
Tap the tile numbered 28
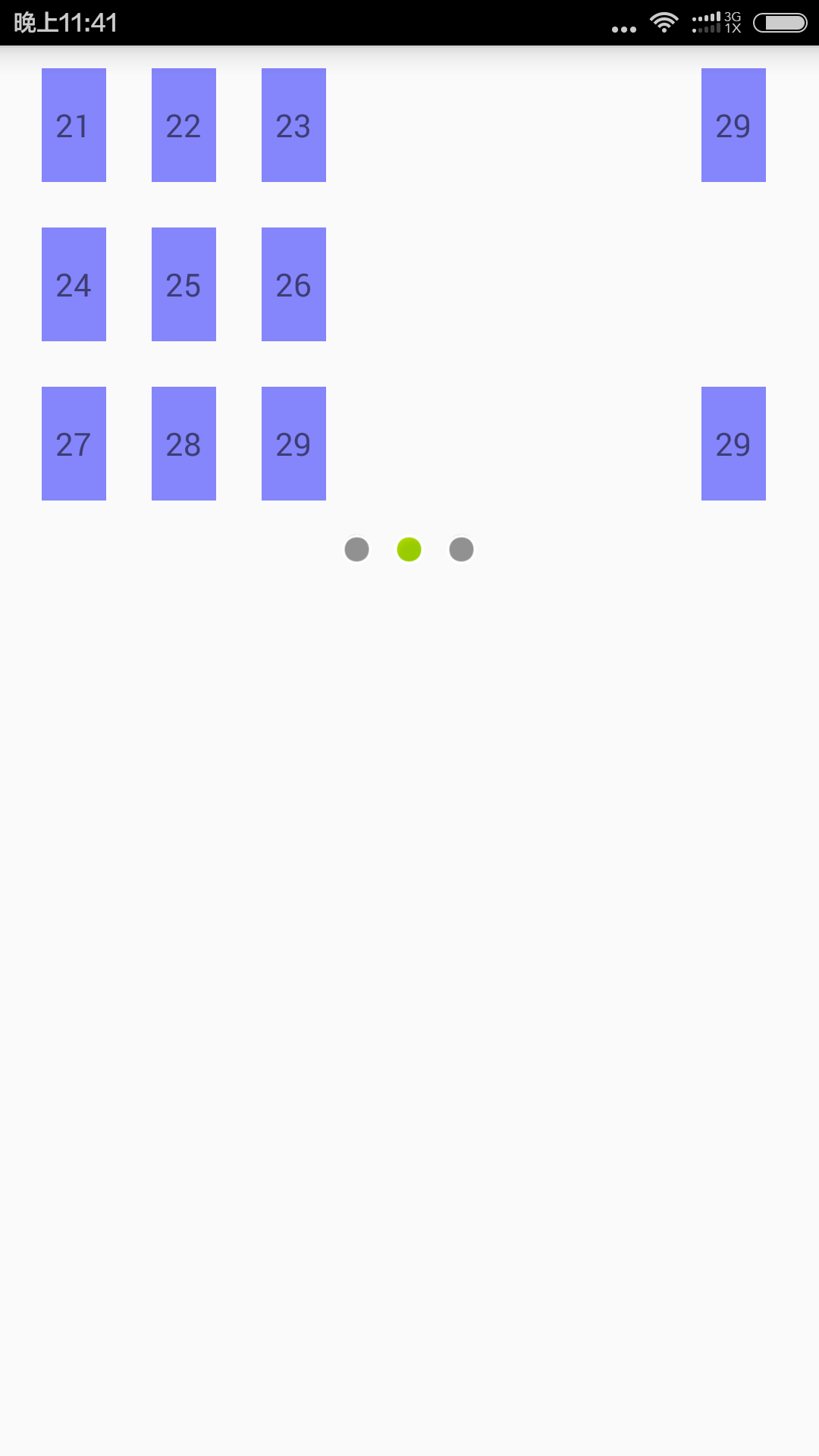184,444
